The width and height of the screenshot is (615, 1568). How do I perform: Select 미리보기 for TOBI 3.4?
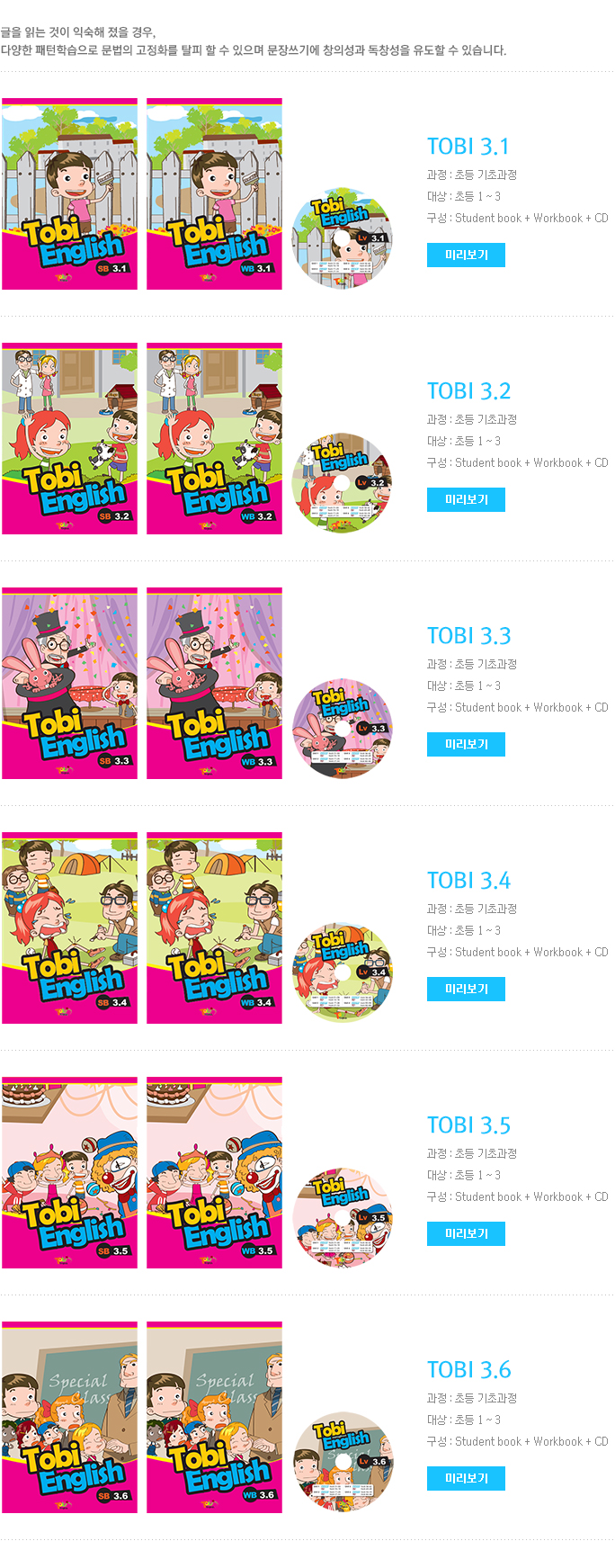466,990
